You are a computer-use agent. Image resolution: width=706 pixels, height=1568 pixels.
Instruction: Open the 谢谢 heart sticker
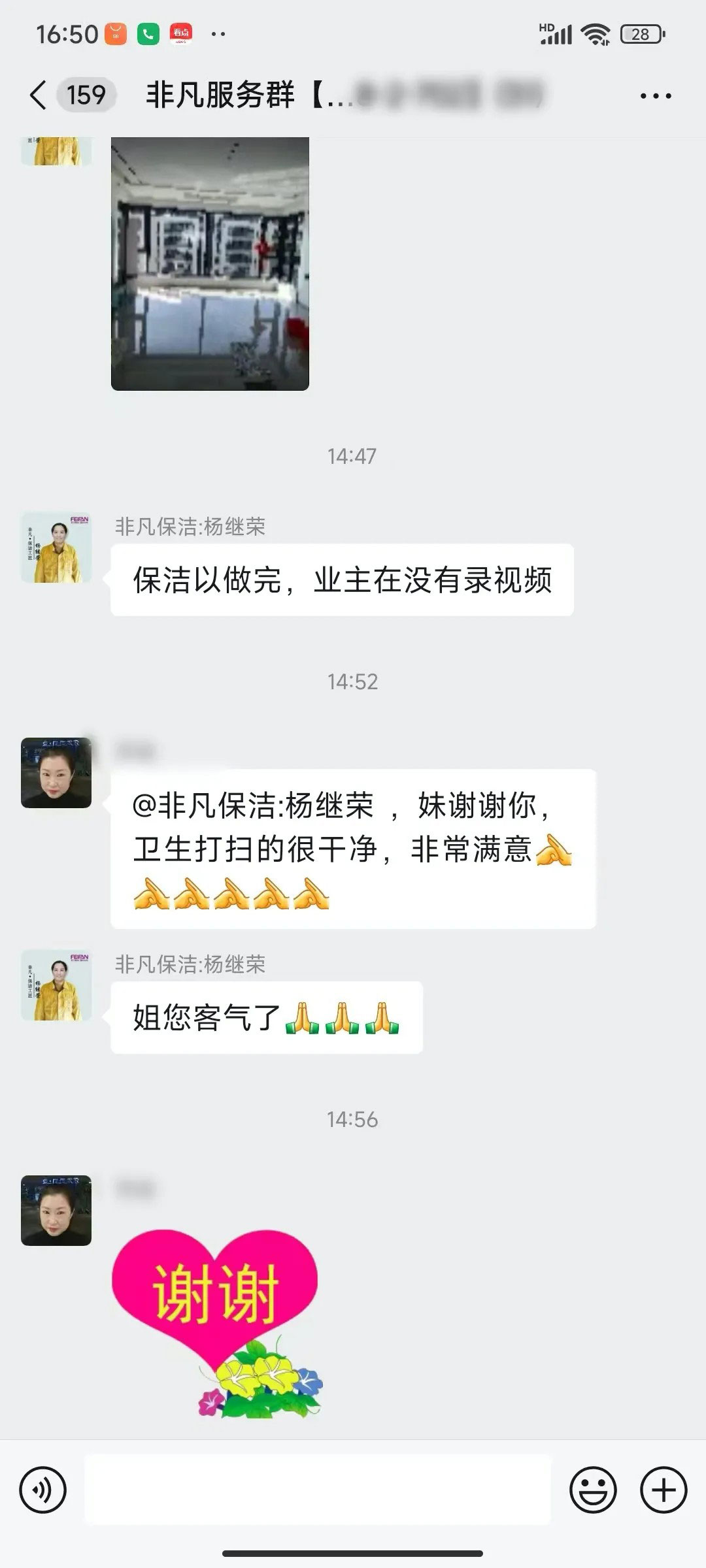click(216, 1321)
